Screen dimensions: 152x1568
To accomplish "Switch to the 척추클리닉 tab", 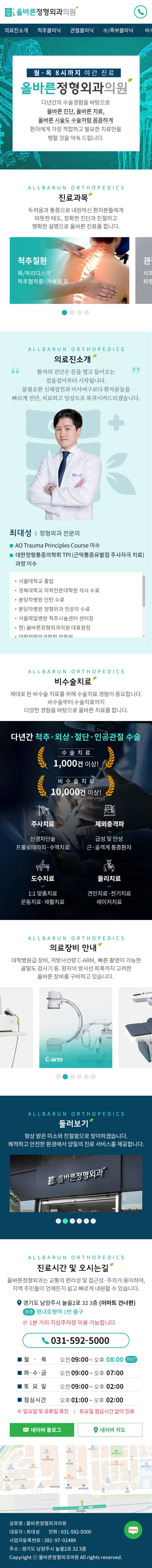I will click(x=49, y=30).
